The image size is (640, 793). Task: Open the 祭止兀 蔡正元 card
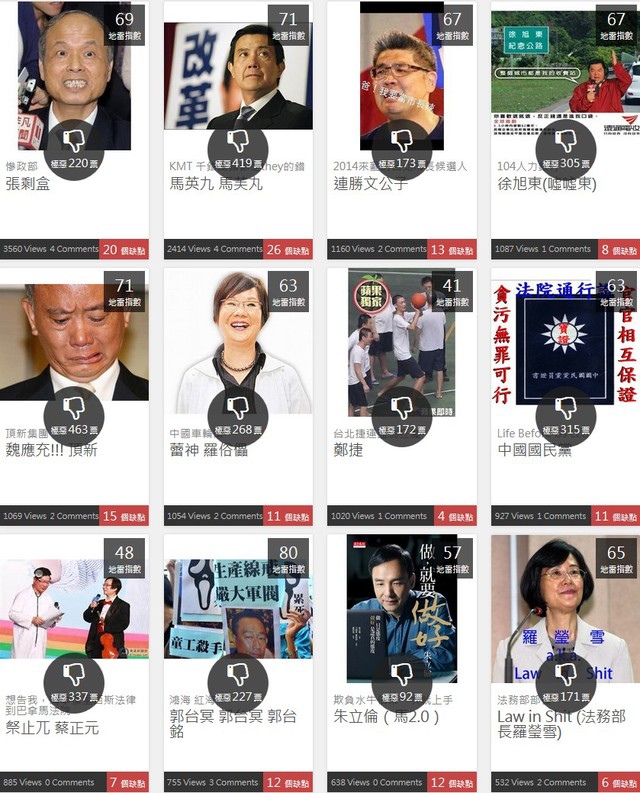coord(73,600)
